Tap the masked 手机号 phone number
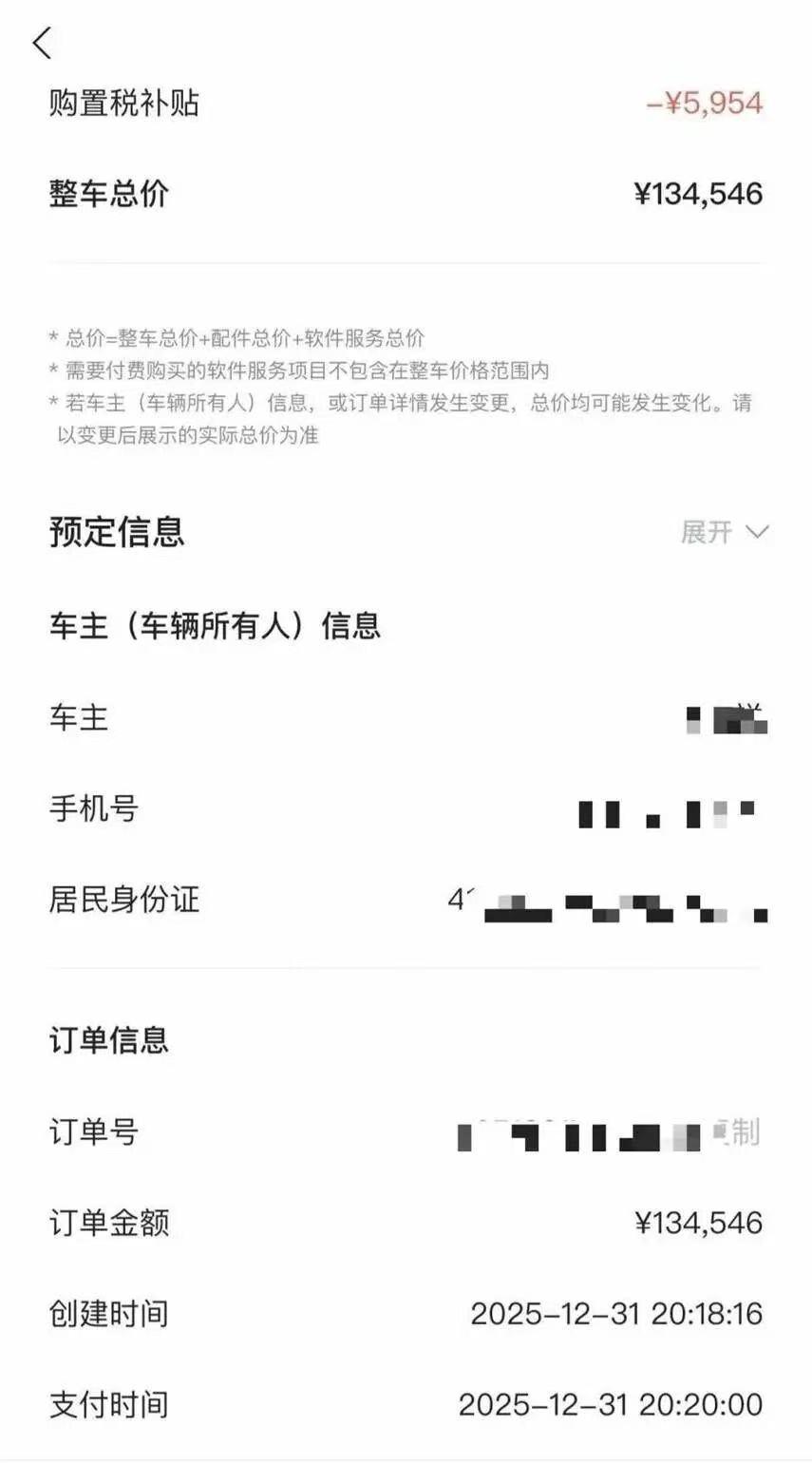Screen dimensions: 812x1463 pyautogui.click(x=665, y=812)
